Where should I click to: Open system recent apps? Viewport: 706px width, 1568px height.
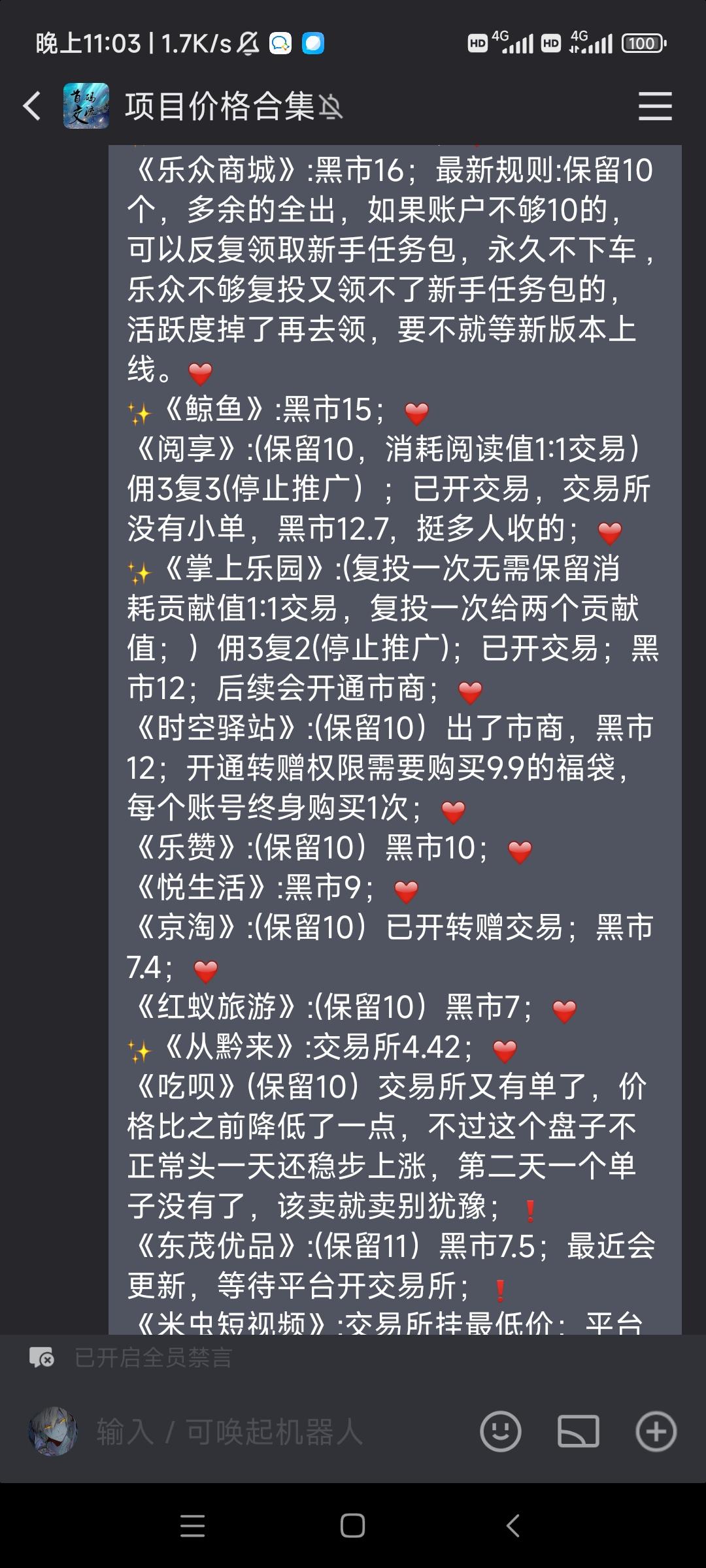pos(192,1526)
